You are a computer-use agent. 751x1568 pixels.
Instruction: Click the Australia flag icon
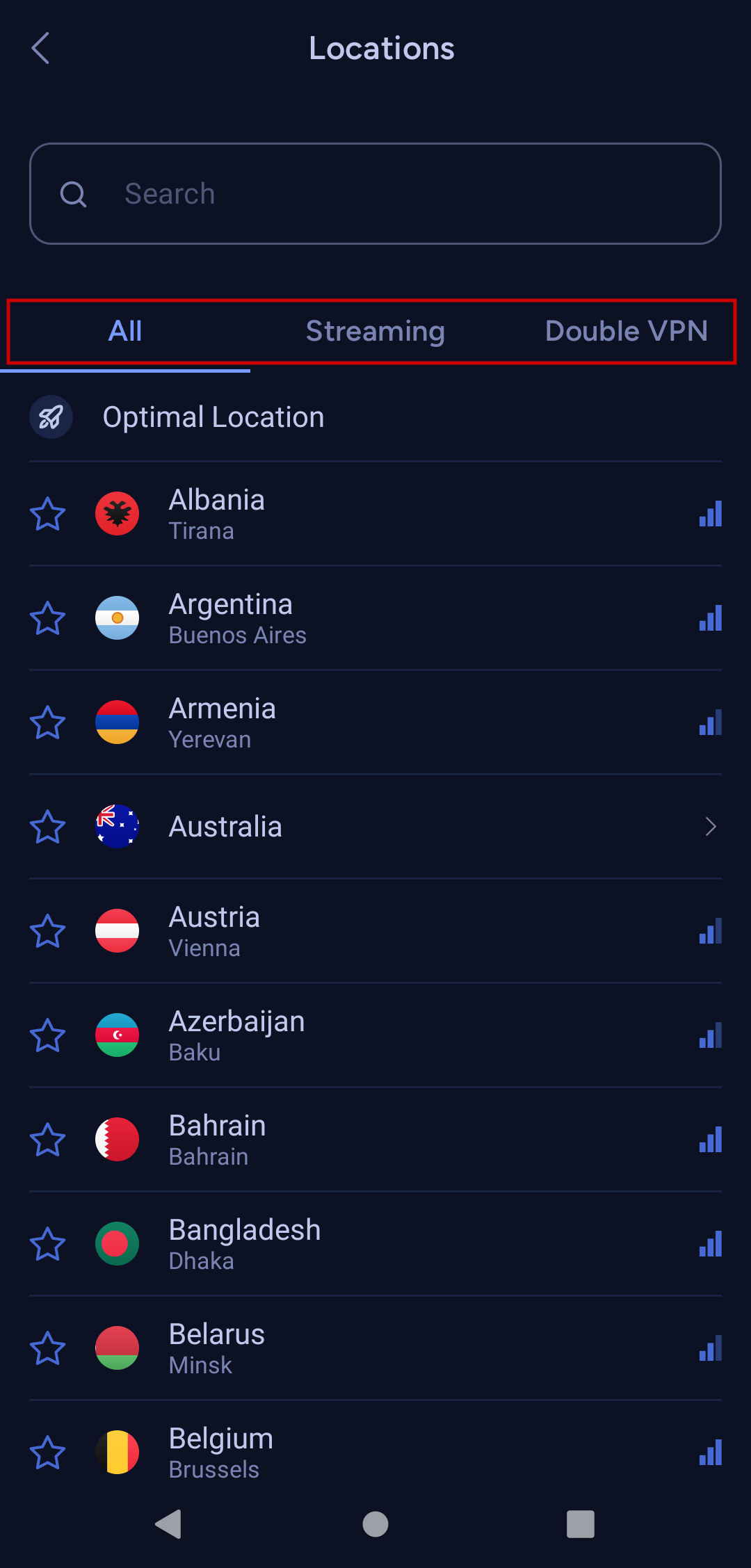117,826
